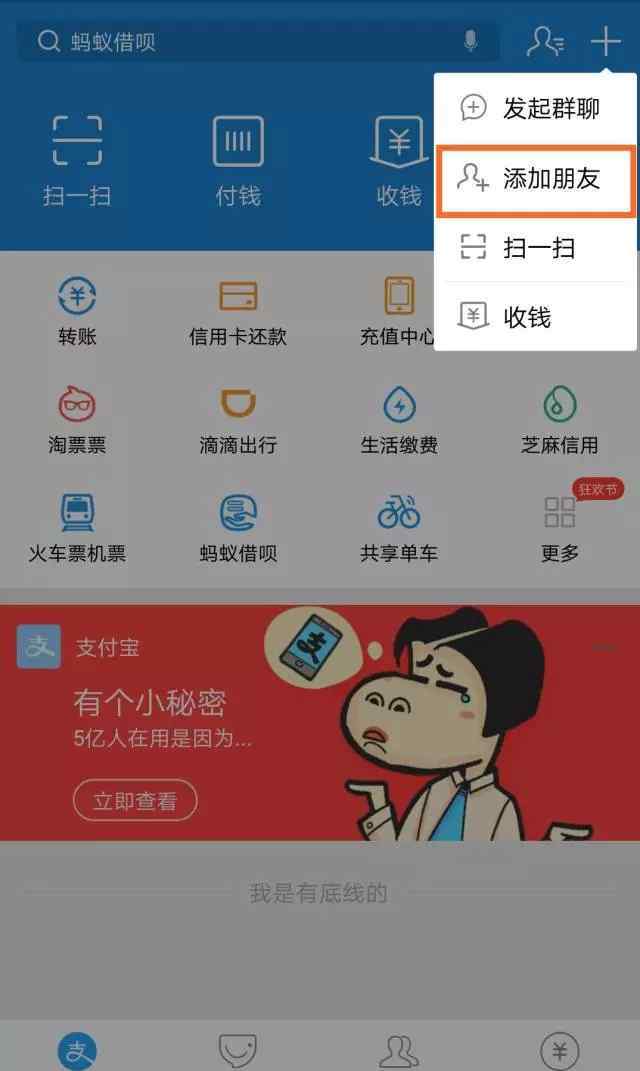640x1071 pixels.
Task: Open 转账 transfer
Action: click(x=77, y=311)
